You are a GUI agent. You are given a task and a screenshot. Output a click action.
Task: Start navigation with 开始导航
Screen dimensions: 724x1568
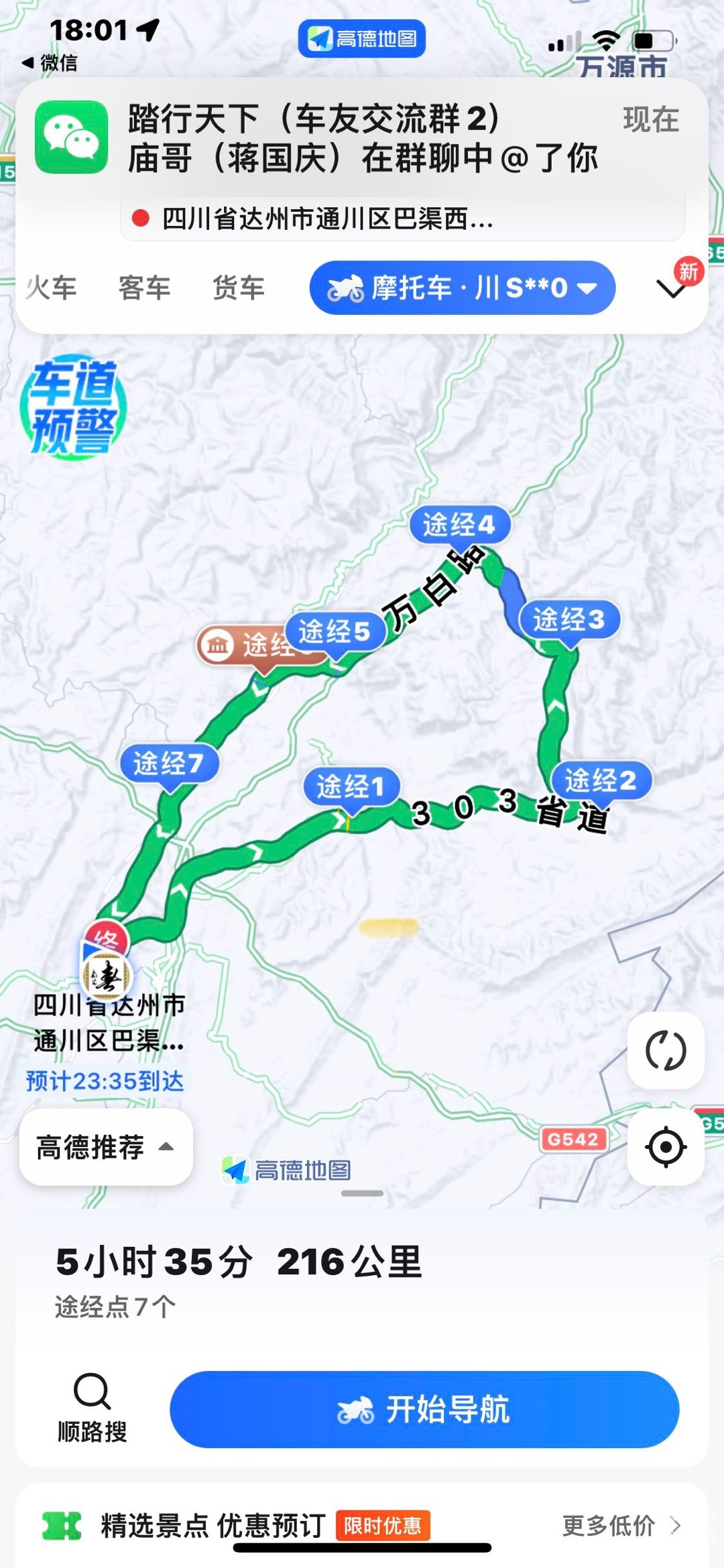[x=424, y=1409]
